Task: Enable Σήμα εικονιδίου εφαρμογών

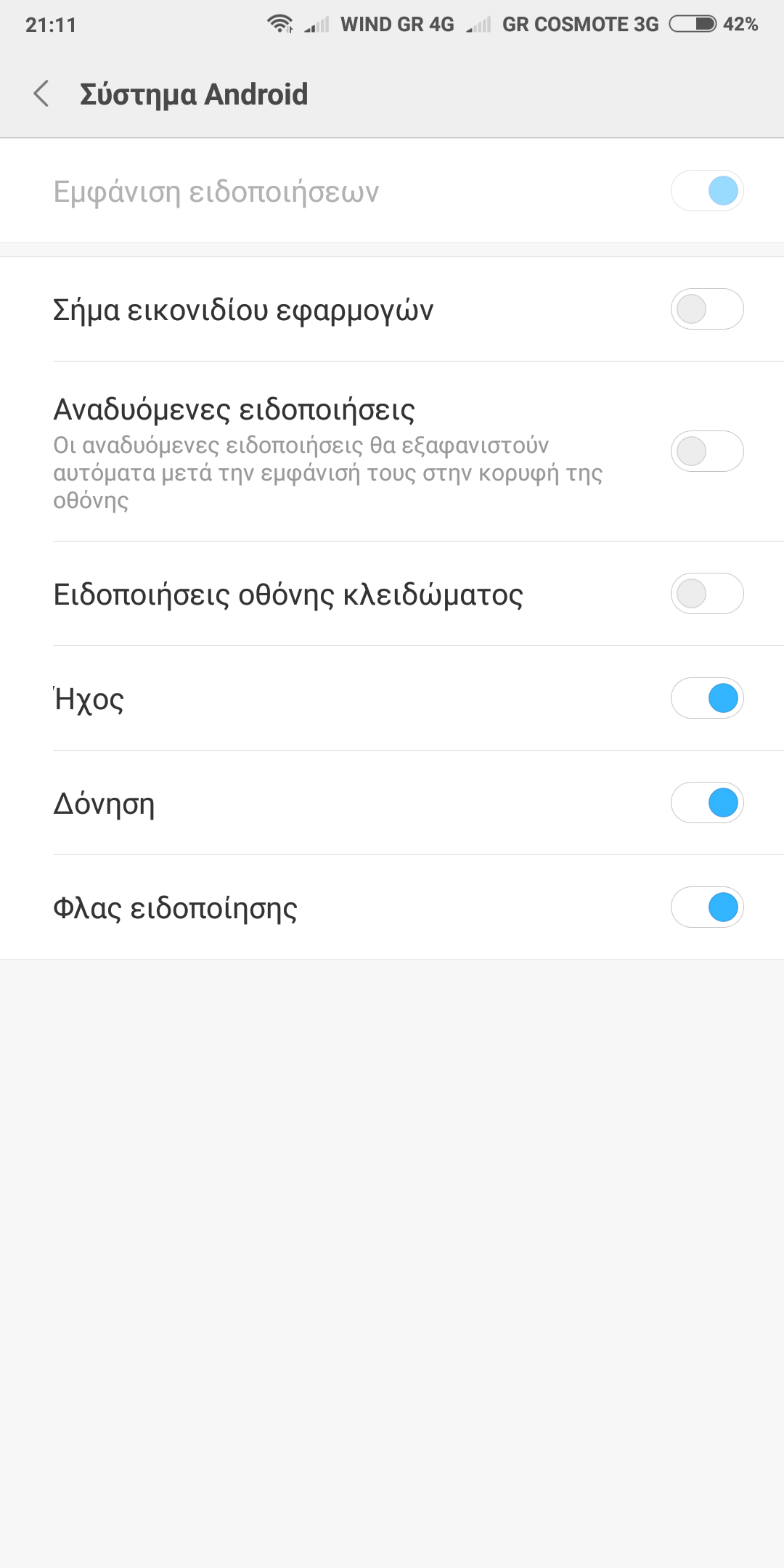Action: [x=706, y=309]
